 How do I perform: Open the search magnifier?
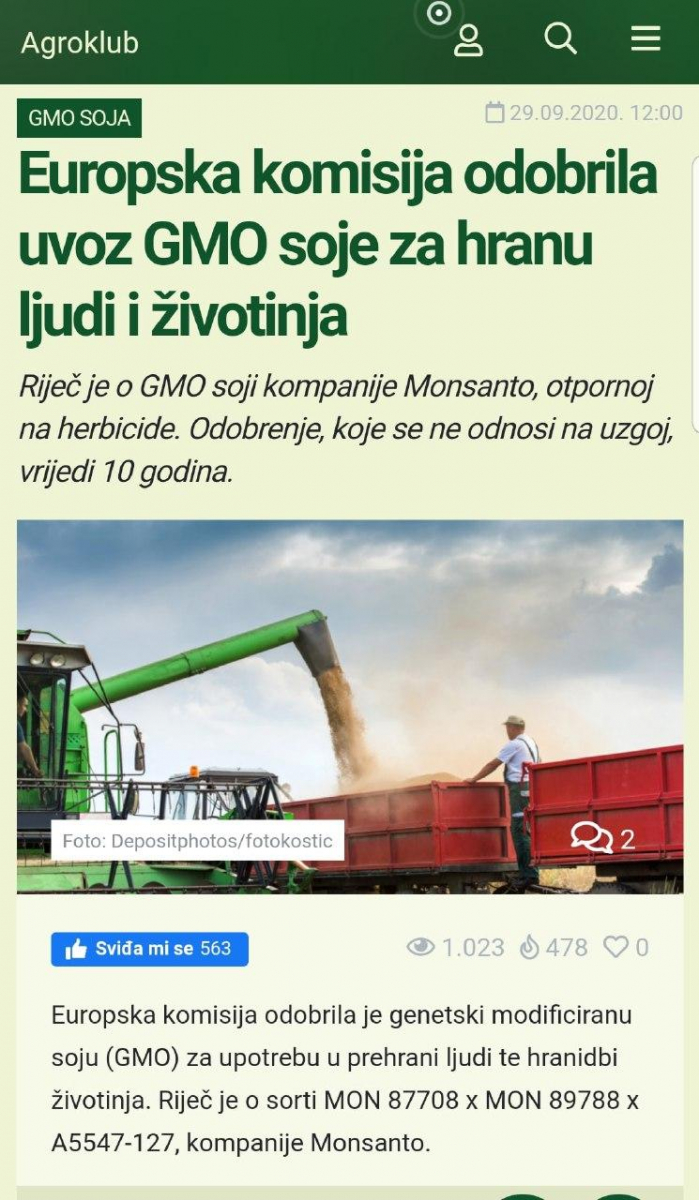(560, 39)
